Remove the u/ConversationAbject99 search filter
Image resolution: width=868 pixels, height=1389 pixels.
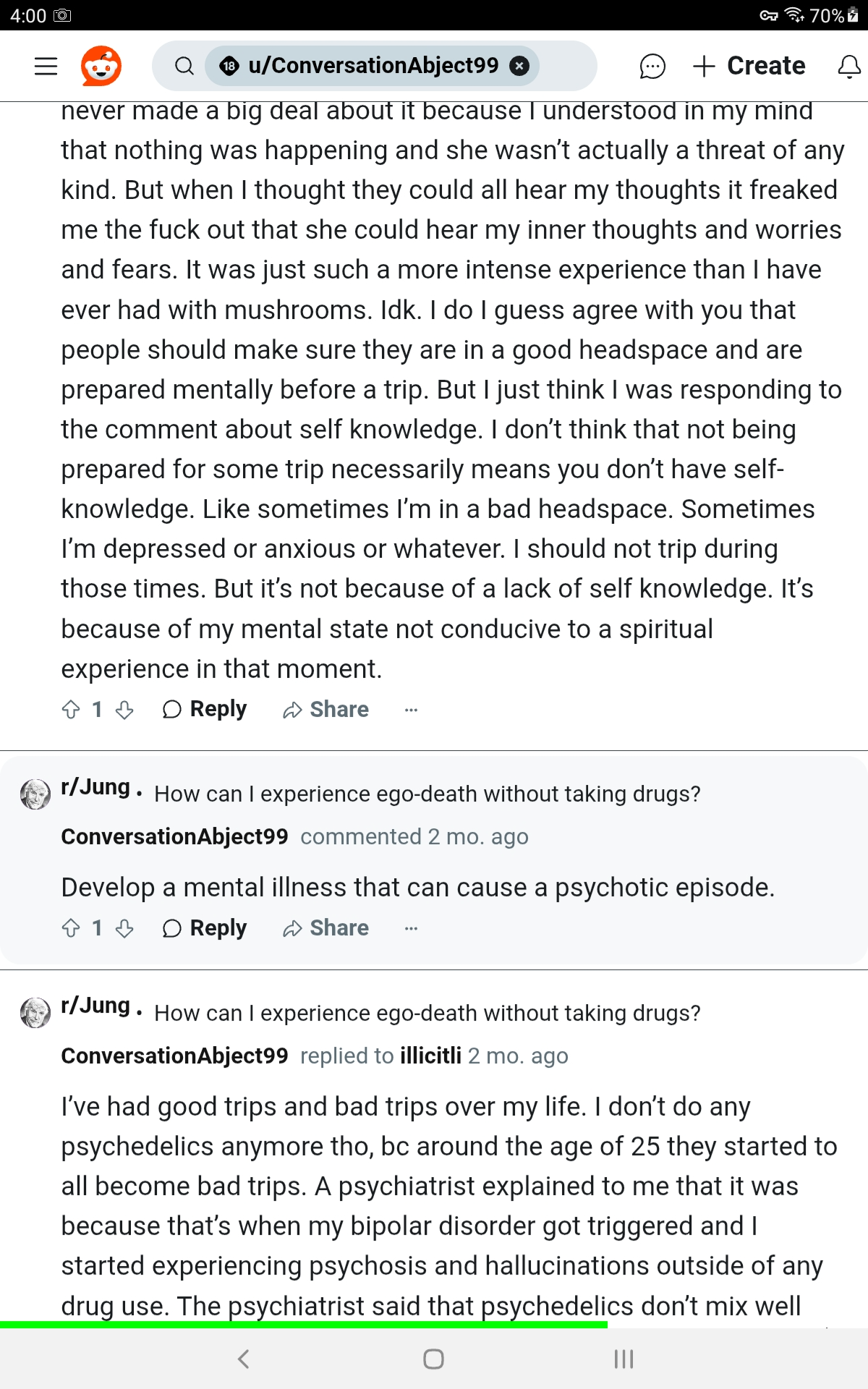pos(519,66)
